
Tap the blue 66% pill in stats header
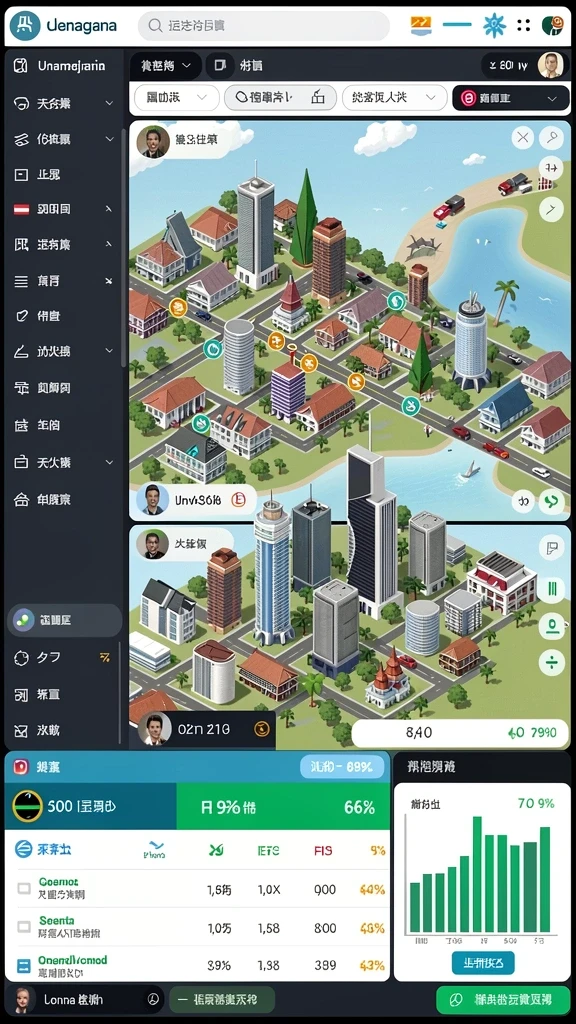[342, 767]
